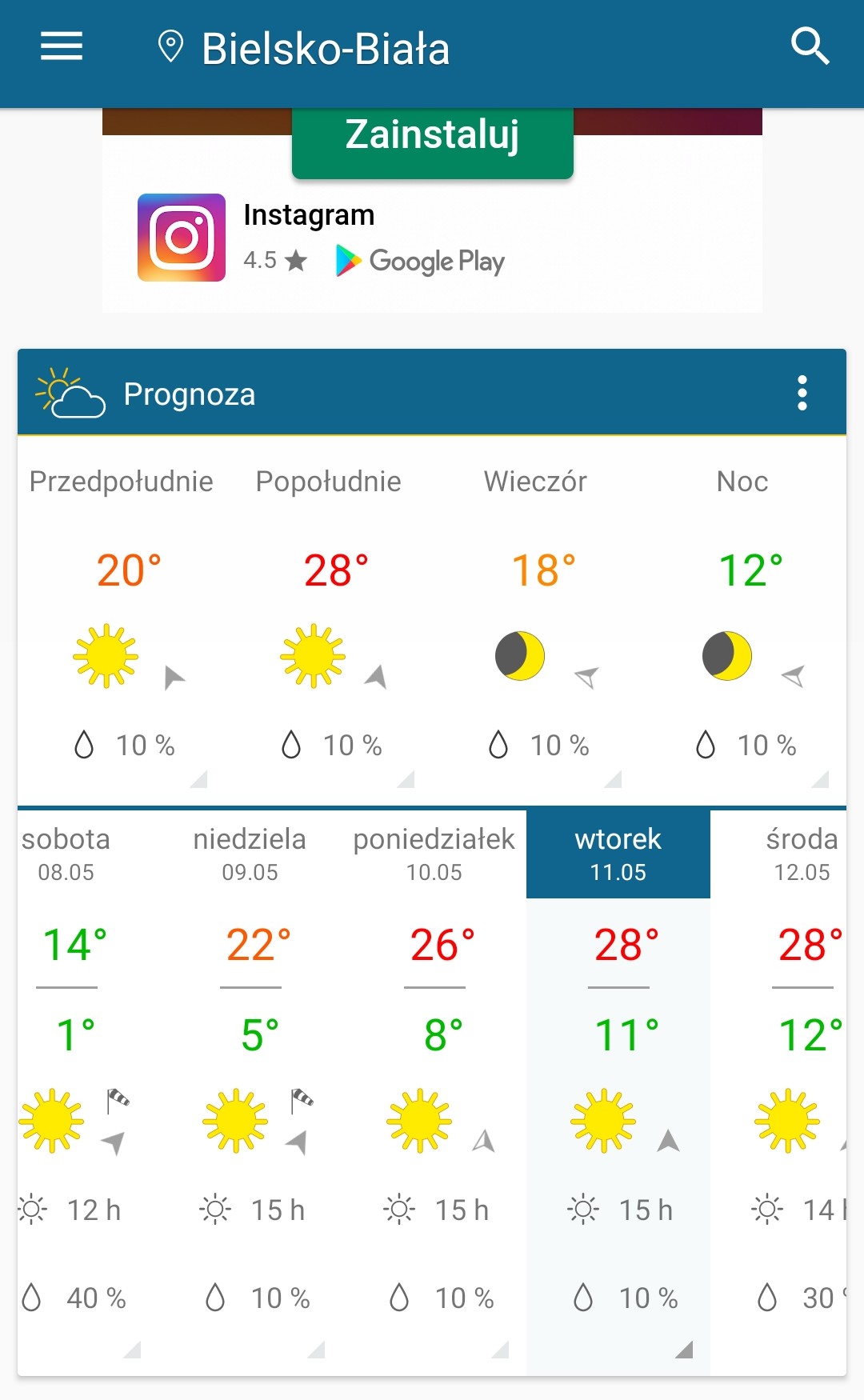The height and width of the screenshot is (1400, 864).
Task: Open the Prognoza overflow menu
Action: pyautogui.click(x=802, y=393)
